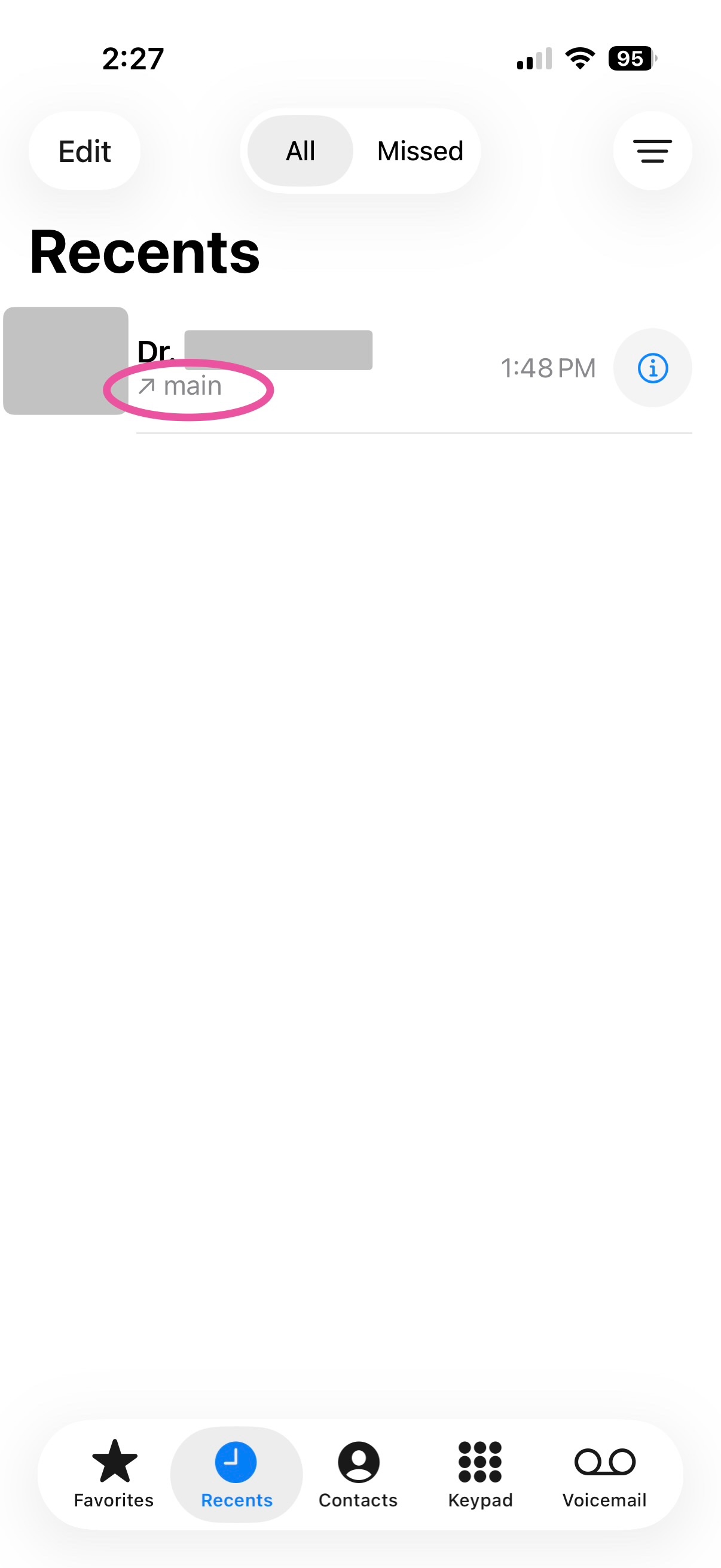Open the Voicemail tab

pos(604,1474)
